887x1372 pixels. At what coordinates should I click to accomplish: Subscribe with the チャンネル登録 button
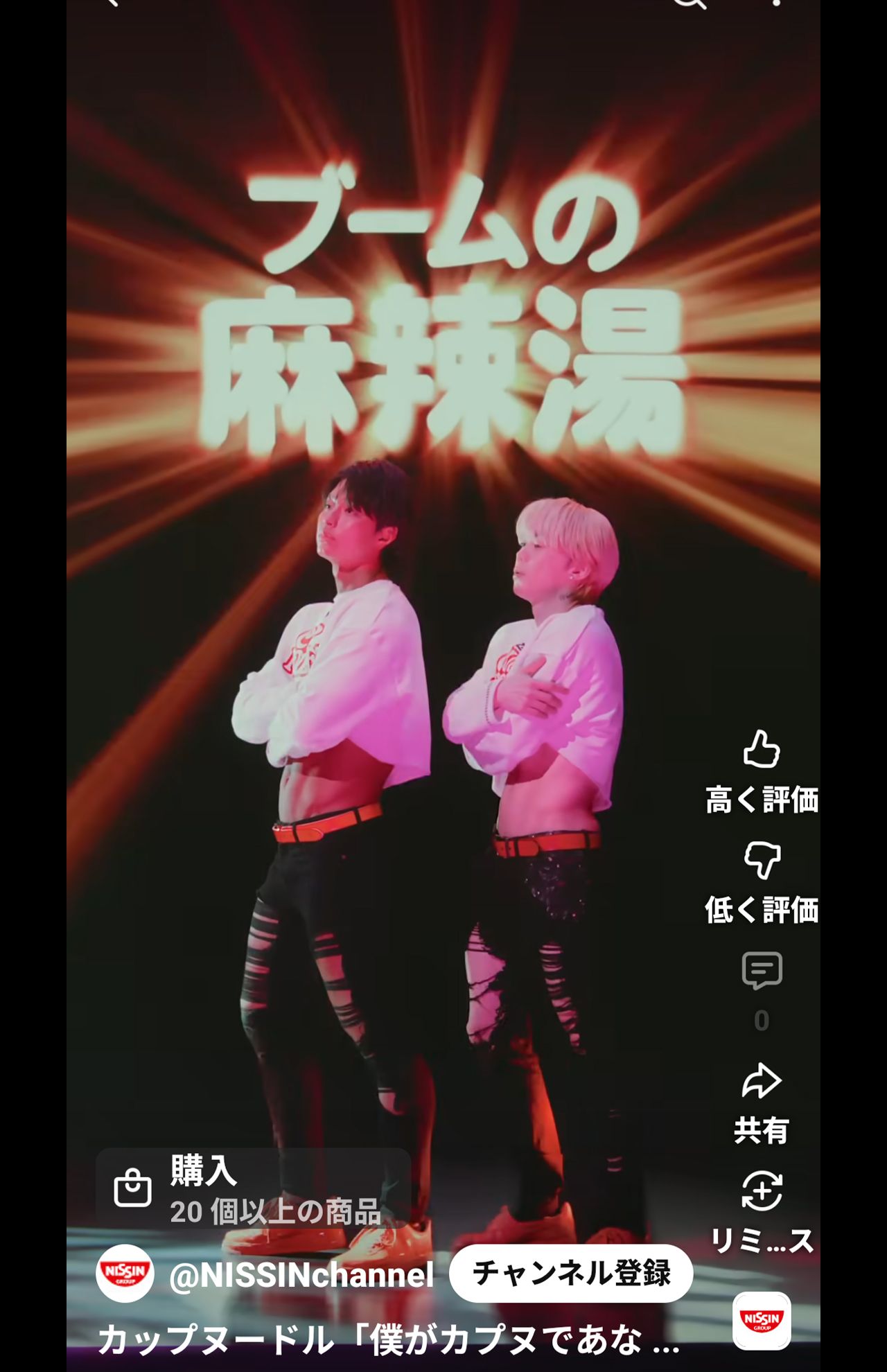tap(571, 1274)
